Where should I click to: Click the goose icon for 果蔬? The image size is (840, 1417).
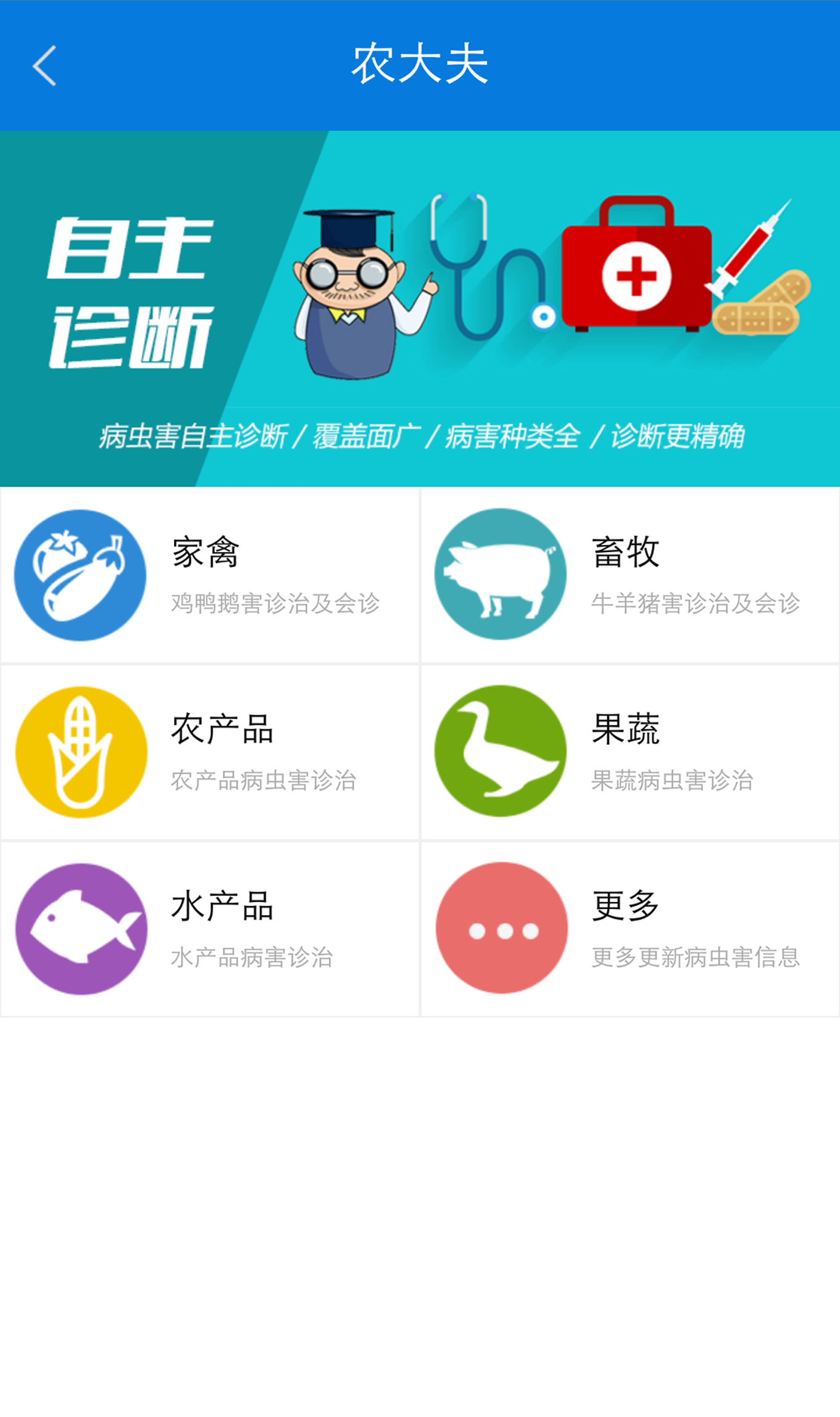[x=501, y=750]
